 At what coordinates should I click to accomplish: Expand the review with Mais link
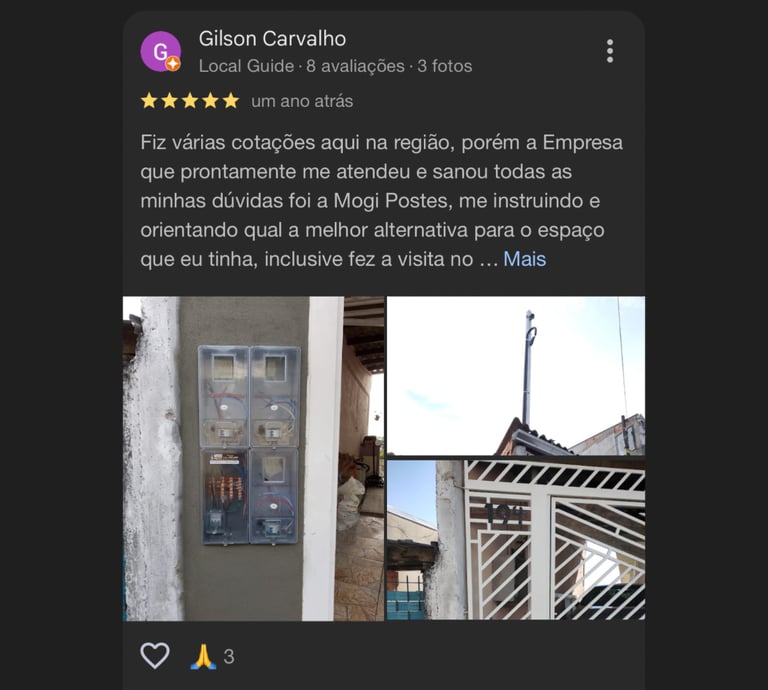tap(524, 259)
